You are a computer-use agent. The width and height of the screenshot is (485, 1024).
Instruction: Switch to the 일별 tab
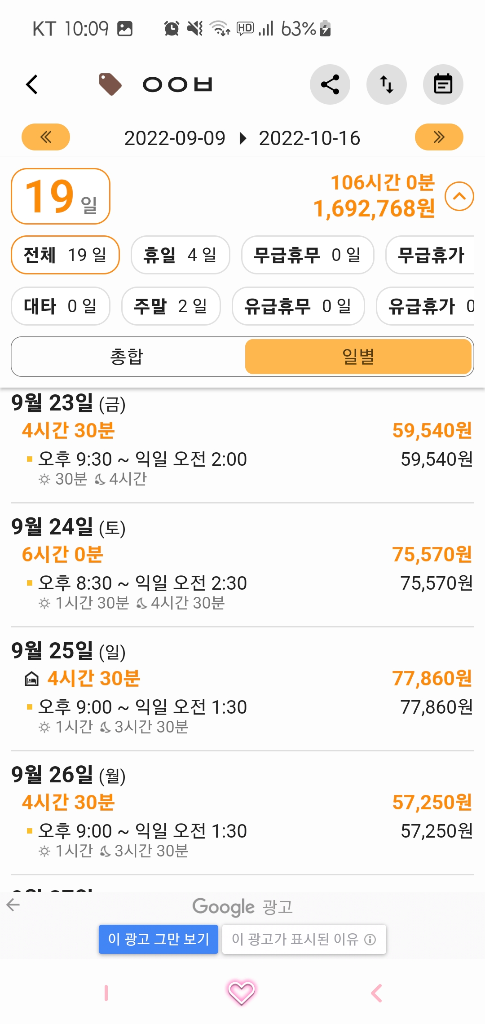358,357
